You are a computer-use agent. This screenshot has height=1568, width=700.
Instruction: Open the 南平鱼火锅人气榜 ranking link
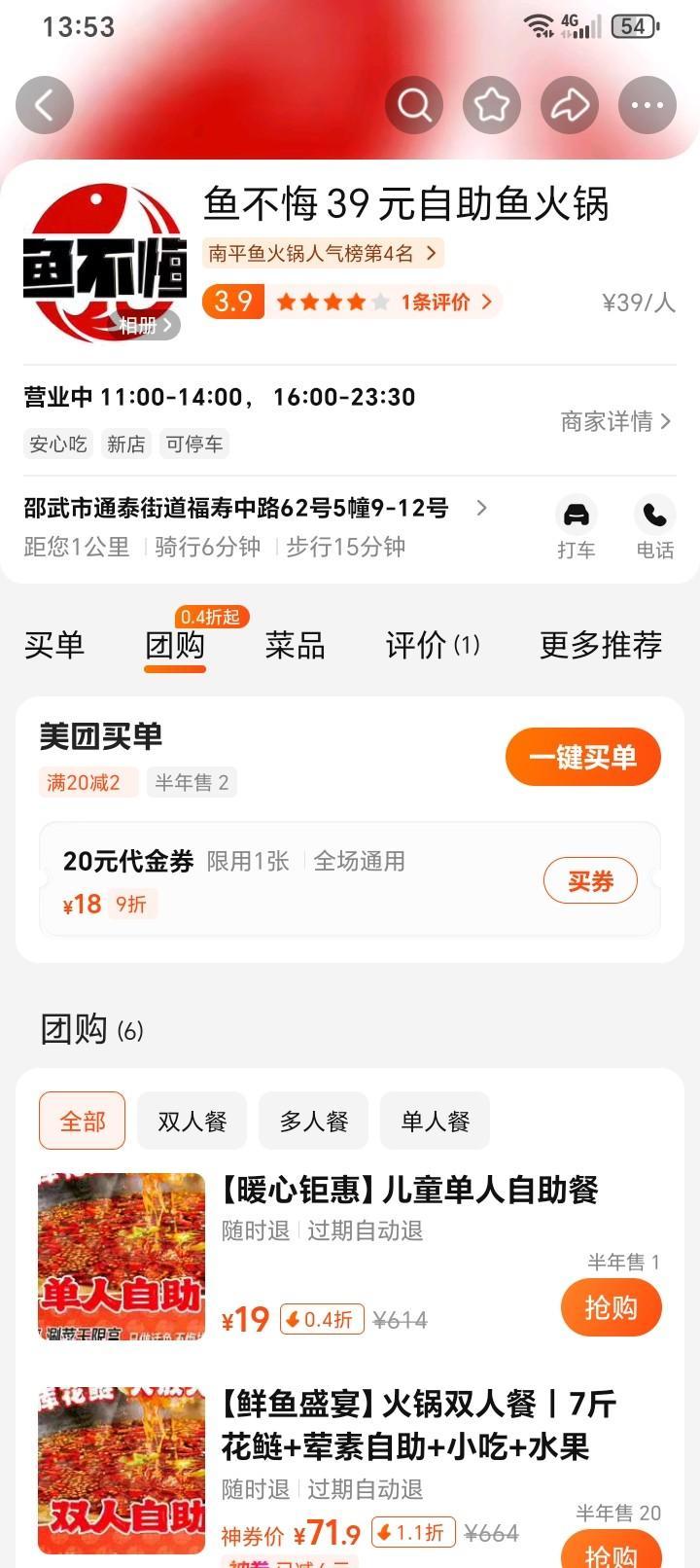323,254
